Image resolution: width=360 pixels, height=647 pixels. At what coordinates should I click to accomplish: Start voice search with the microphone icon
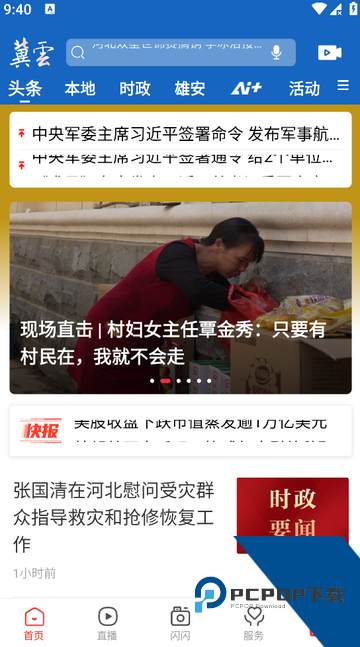tap(276, 52)
